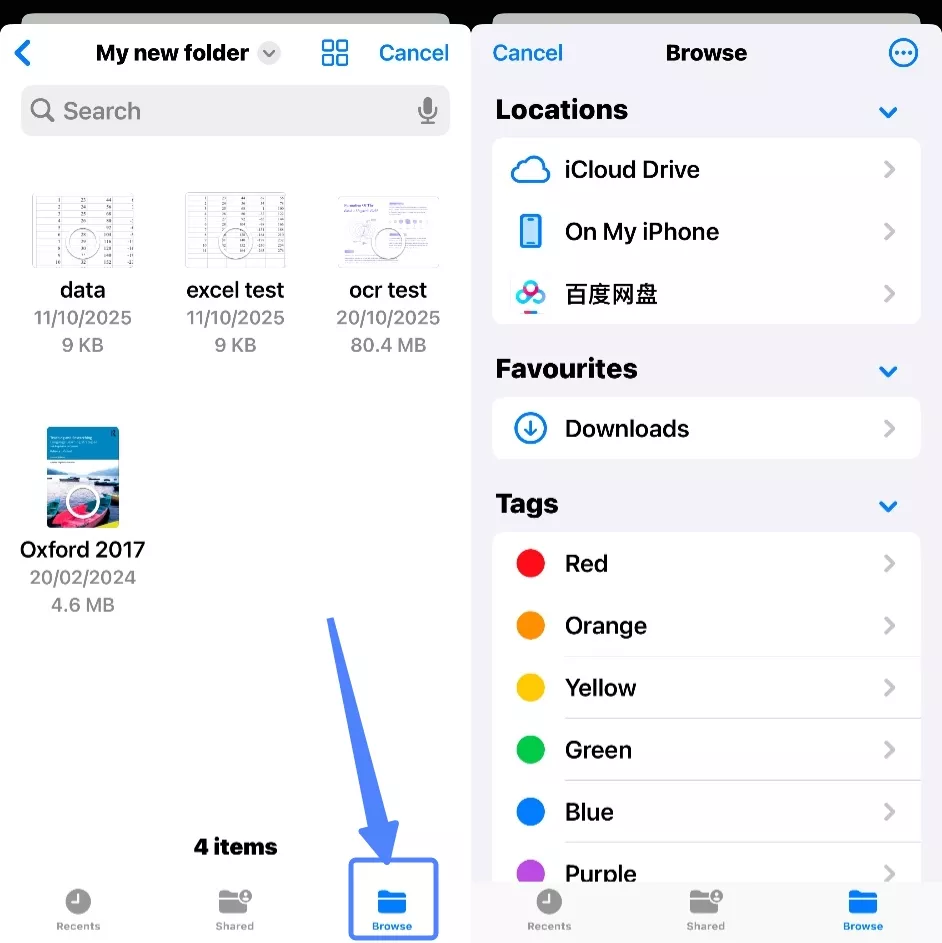Screen dimensions: 942x943
Task: Open the ocr test file
Action: point(388,233)
